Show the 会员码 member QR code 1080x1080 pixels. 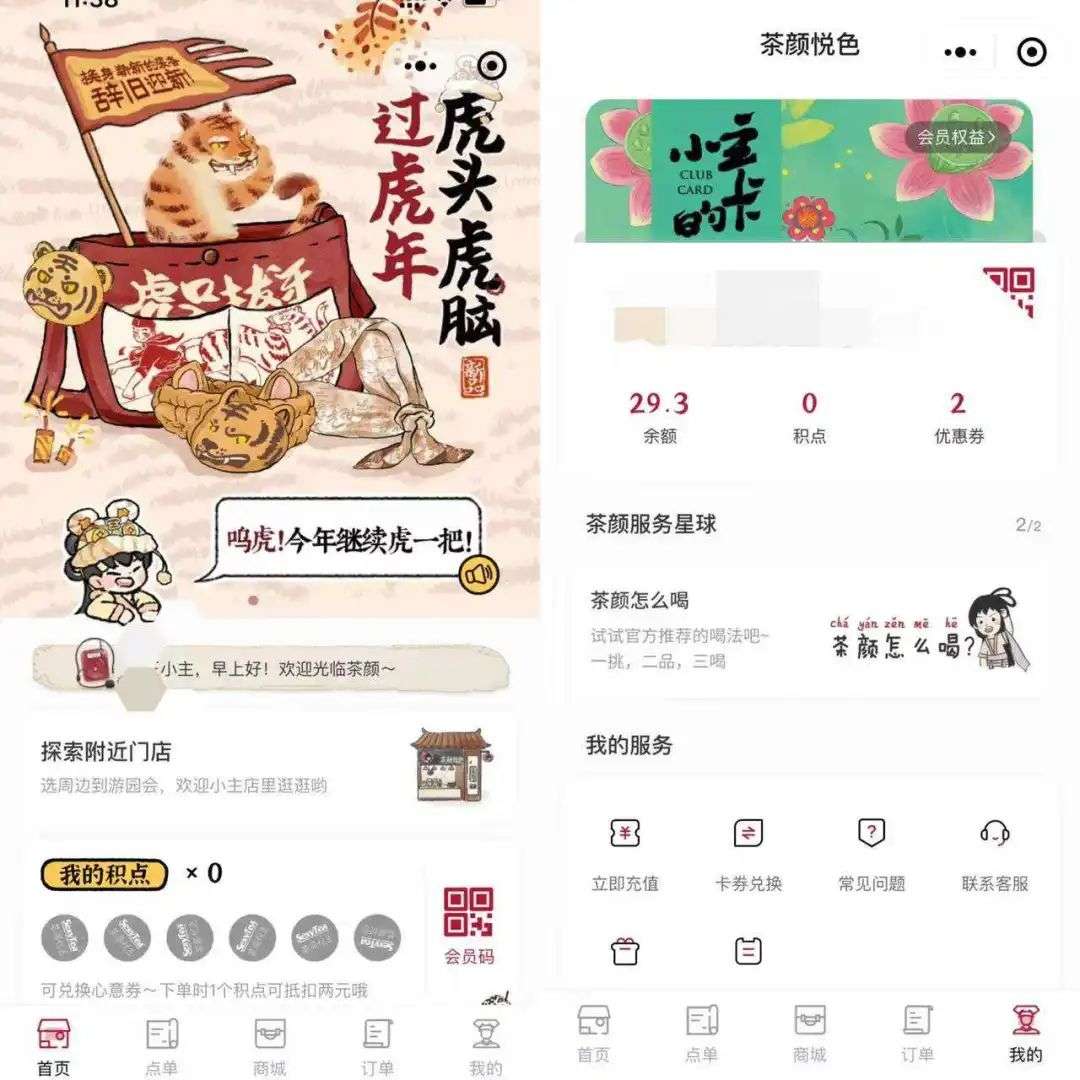(x=469, y=924)
